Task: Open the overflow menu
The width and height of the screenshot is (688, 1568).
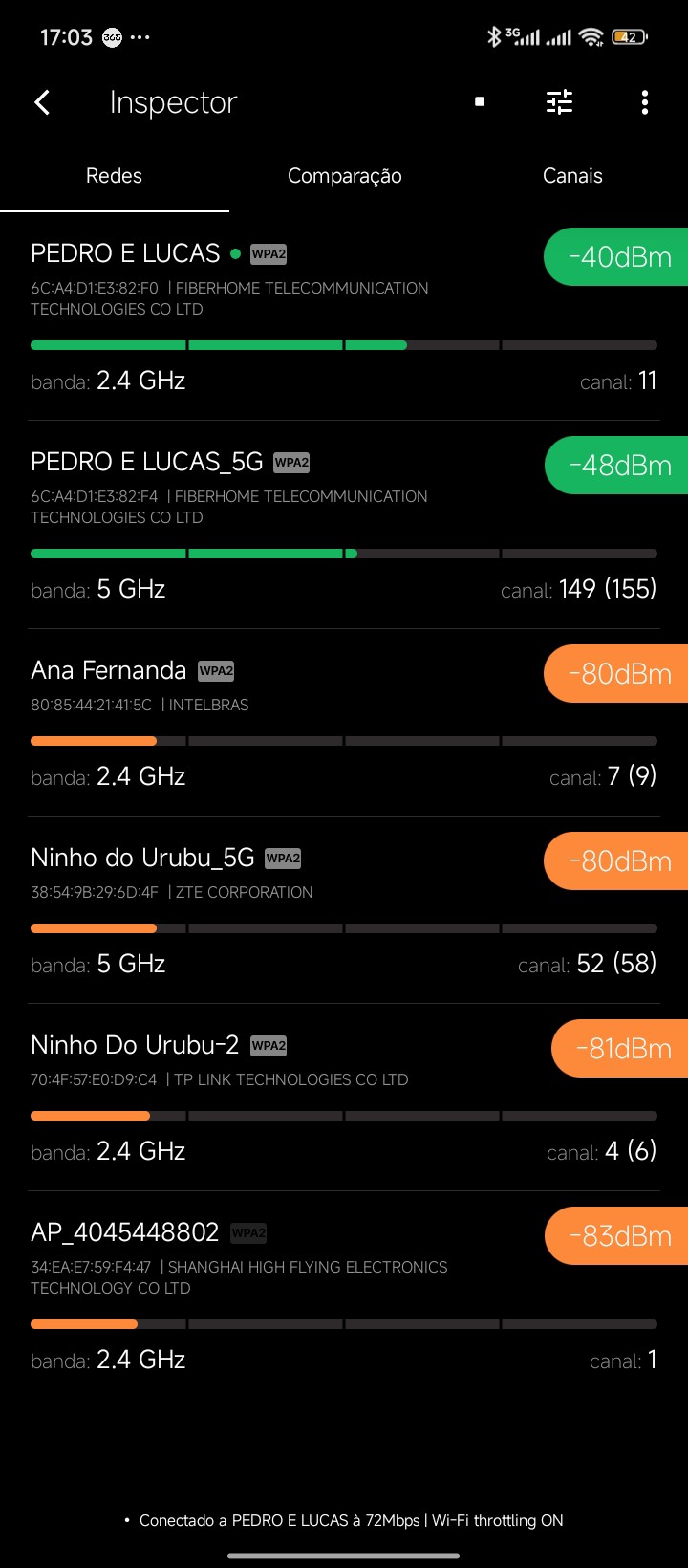Action: (645, 102)
